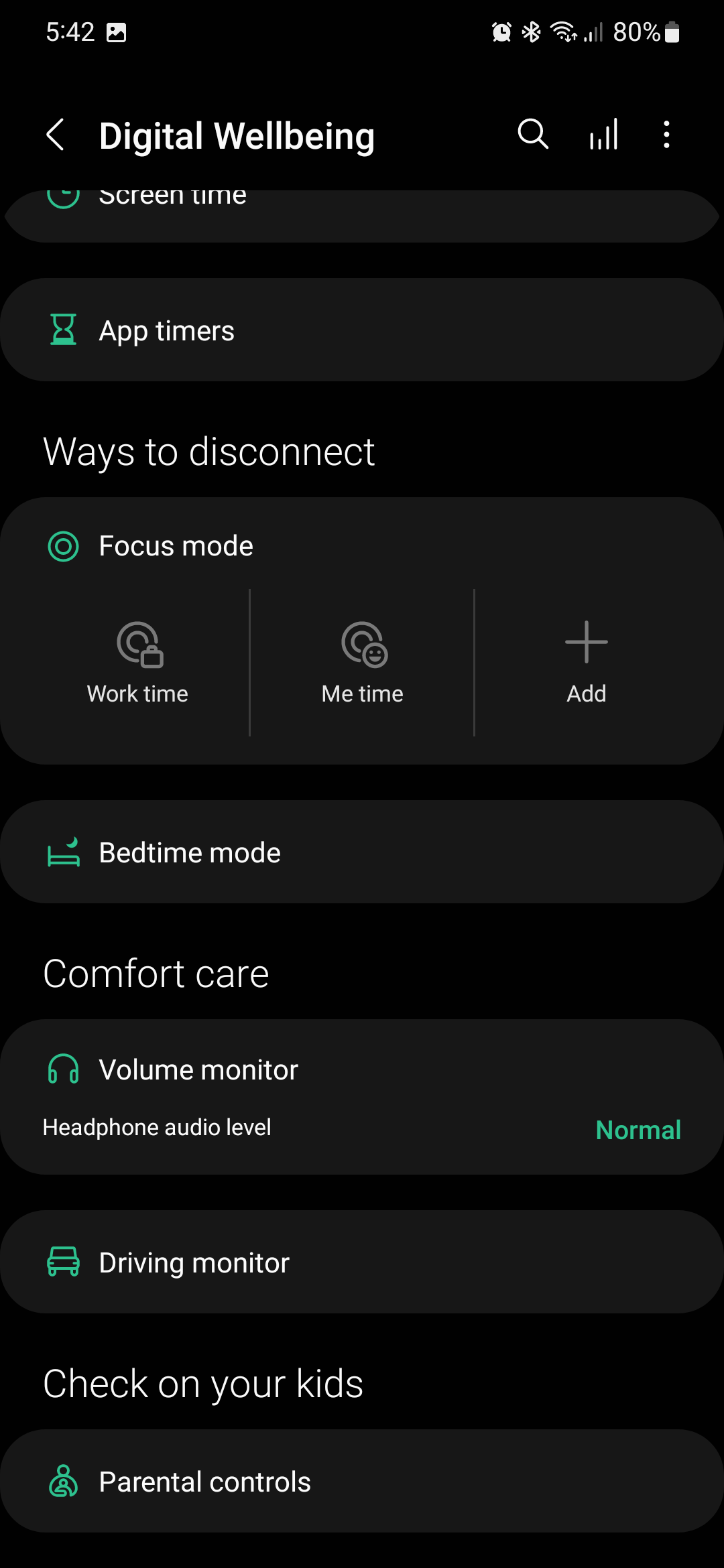Open the usage statistics chart icon
The image size is (724, 1568).
(x=603, y=135)
